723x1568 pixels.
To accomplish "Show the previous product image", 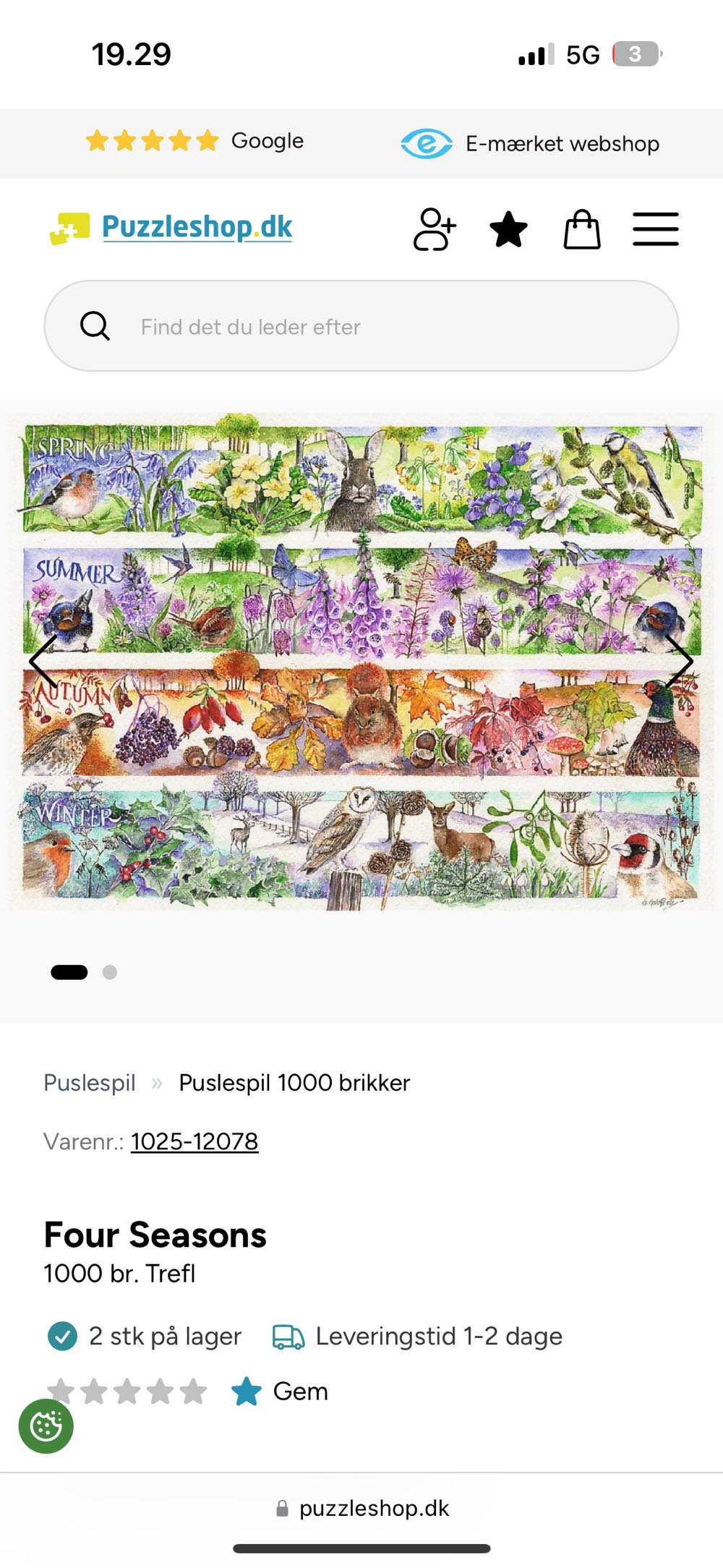I will [x=44, y=661].
